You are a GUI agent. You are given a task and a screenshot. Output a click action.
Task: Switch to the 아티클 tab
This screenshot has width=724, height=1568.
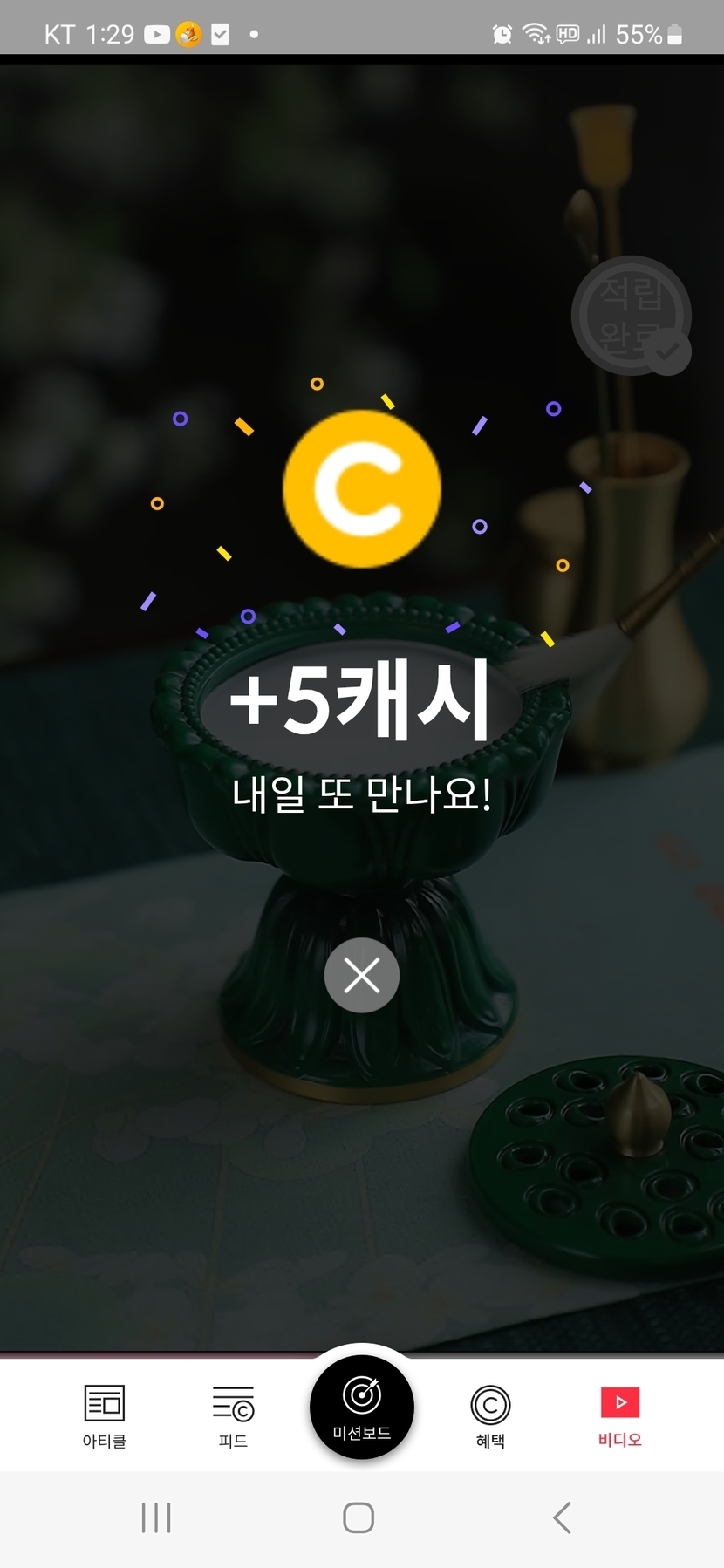click(104, 1415)
